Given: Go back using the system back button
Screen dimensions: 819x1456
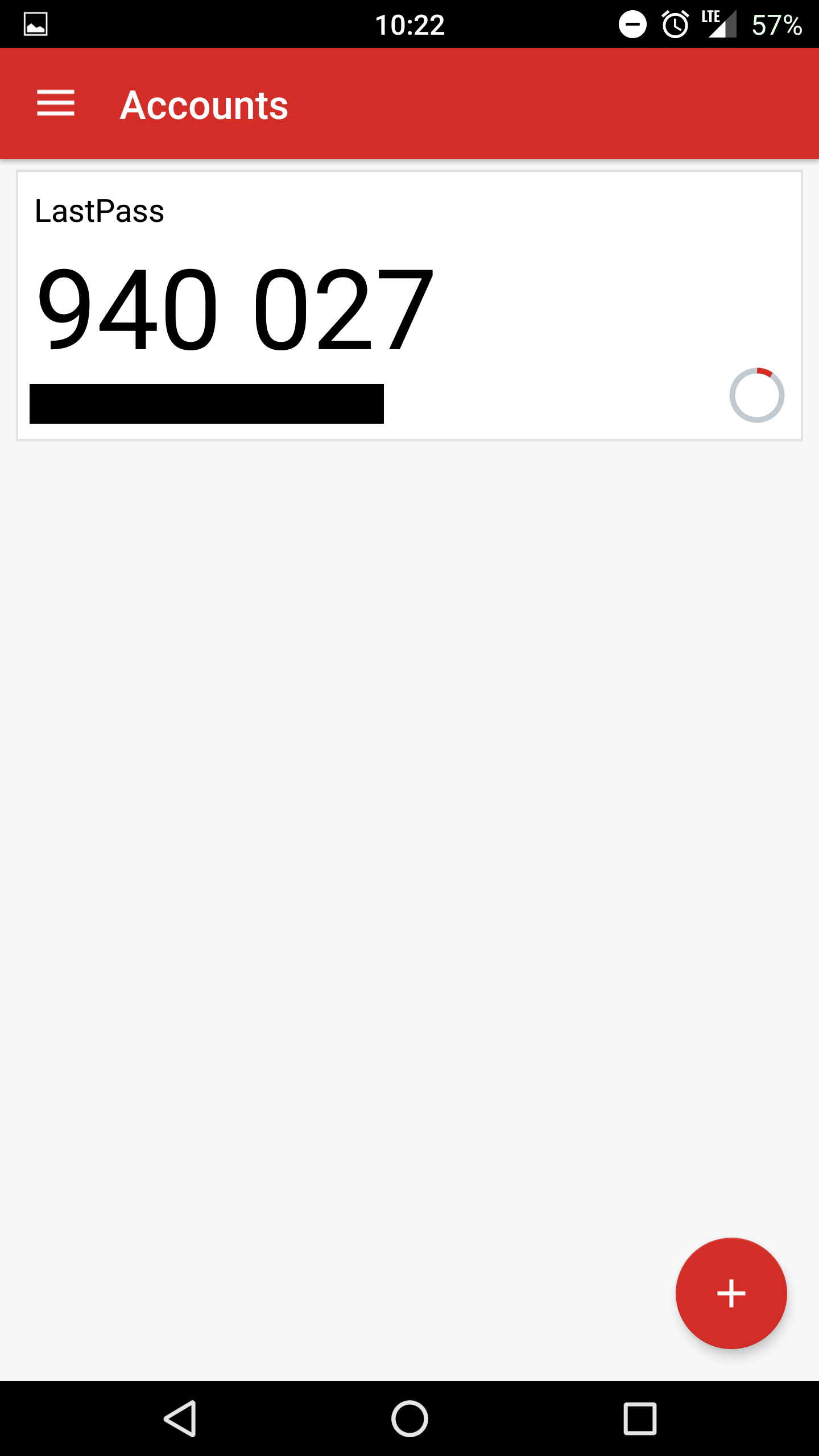Looking at the screenshot, I should pyautogui.click(x=180, y=1418).
